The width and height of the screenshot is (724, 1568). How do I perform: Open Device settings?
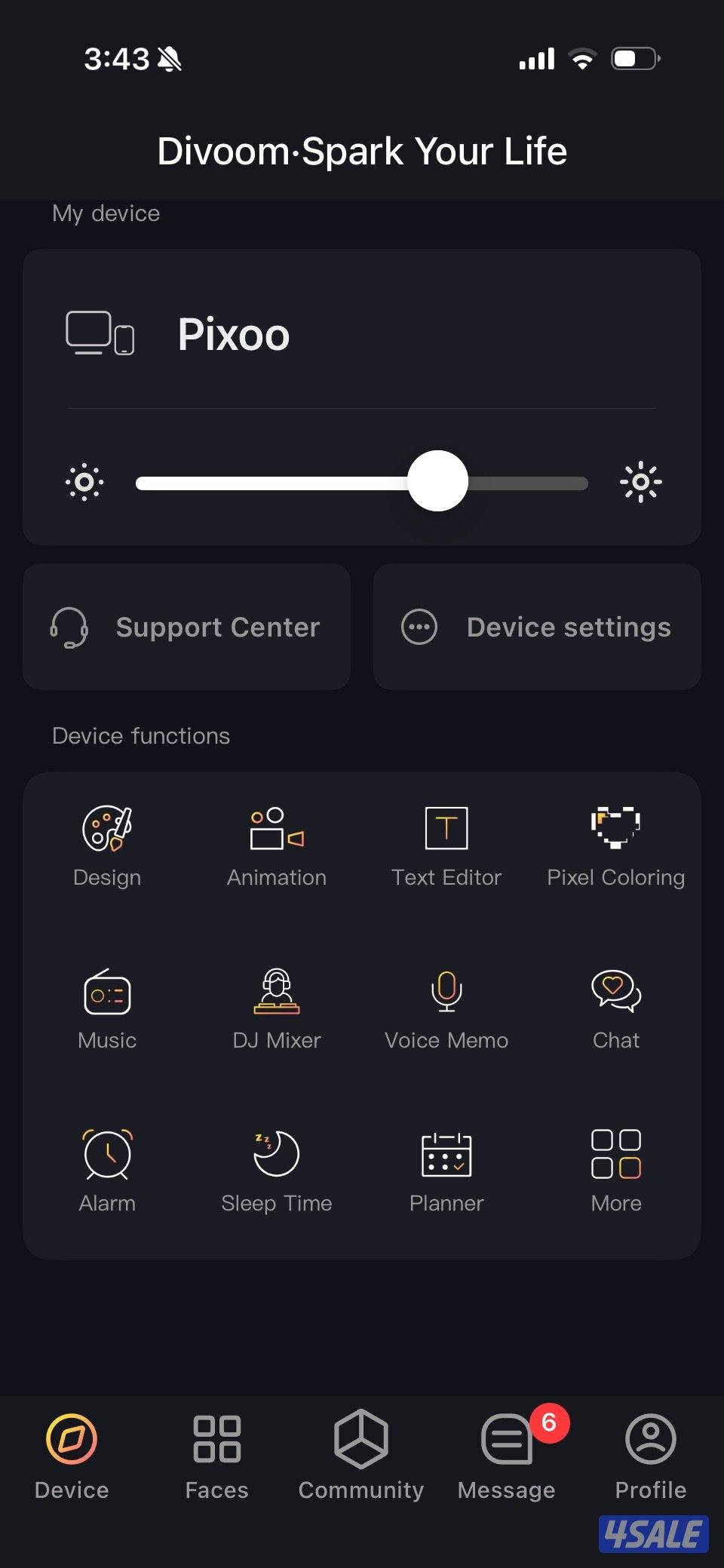pyautogui.click(x=537, y=627)
